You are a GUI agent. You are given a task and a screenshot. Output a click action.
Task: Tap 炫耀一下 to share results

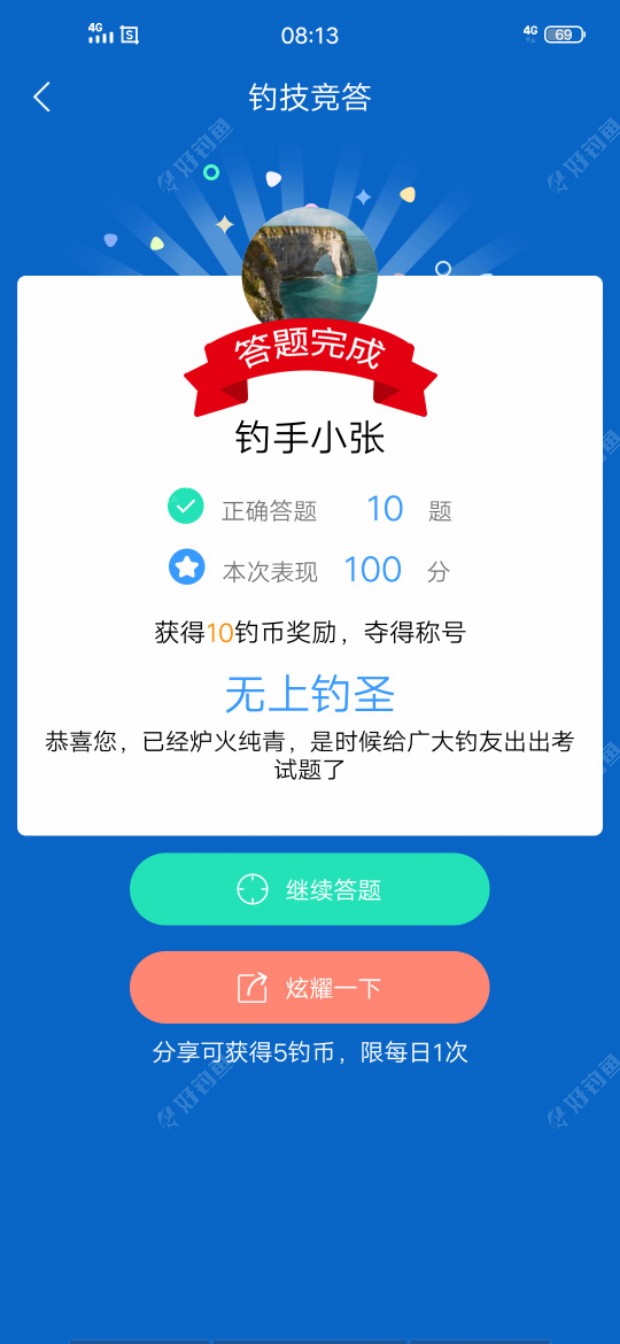click(309, 988)
